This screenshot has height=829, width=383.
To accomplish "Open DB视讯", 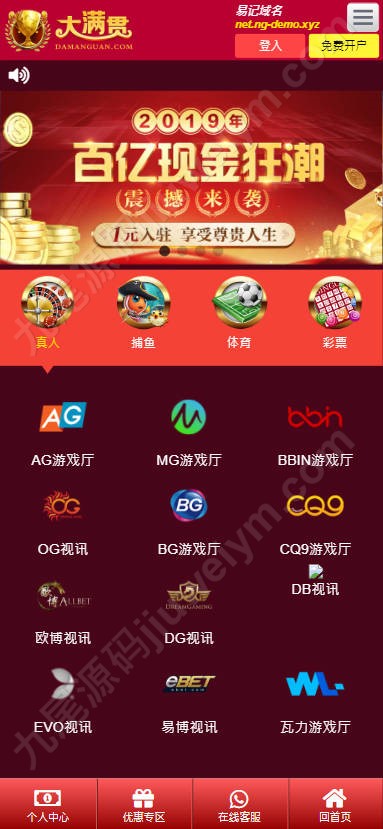I will click(x=315, y=581).
